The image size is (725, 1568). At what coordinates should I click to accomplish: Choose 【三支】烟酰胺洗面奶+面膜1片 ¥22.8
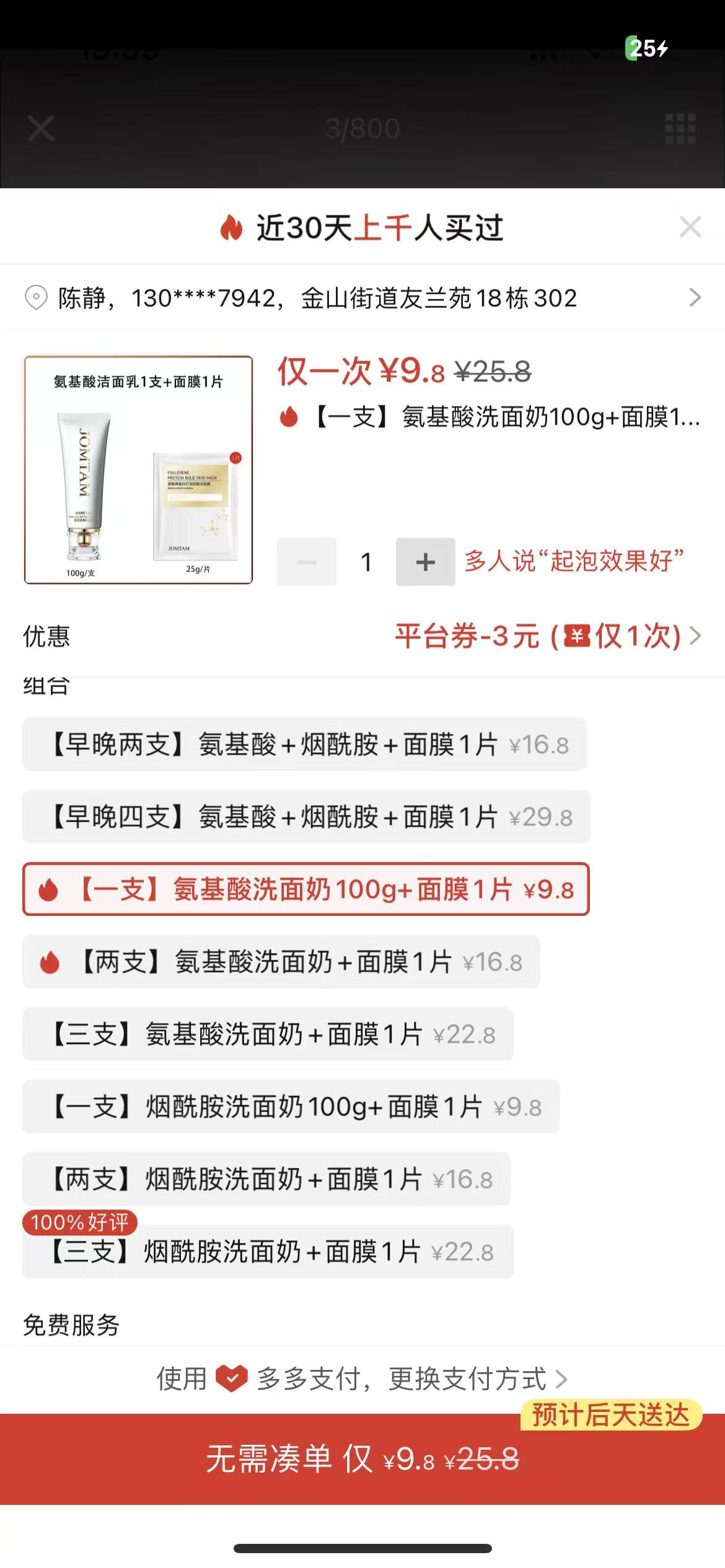point(268,1252)
